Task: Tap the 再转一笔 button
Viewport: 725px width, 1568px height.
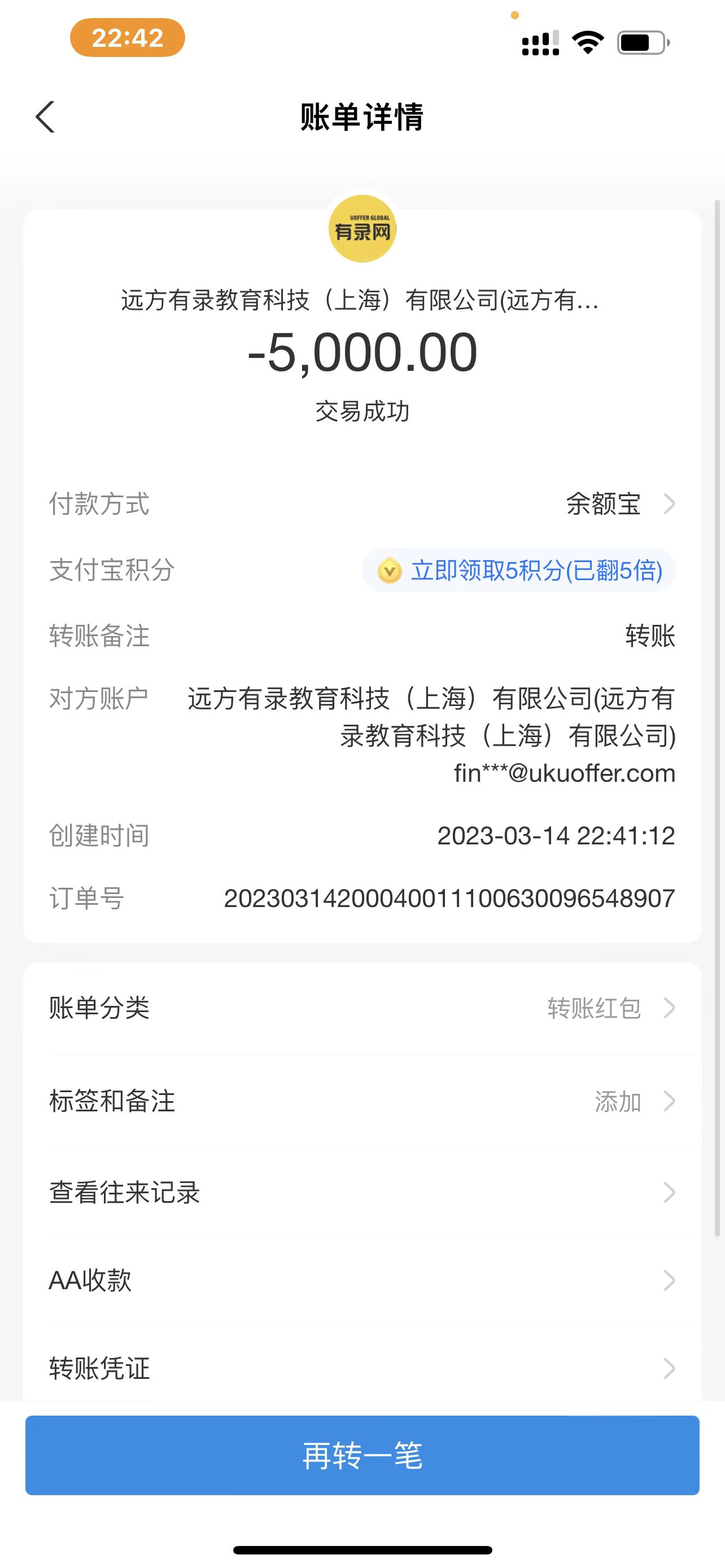Action: pyautogui.click(x=362, y=1455)
